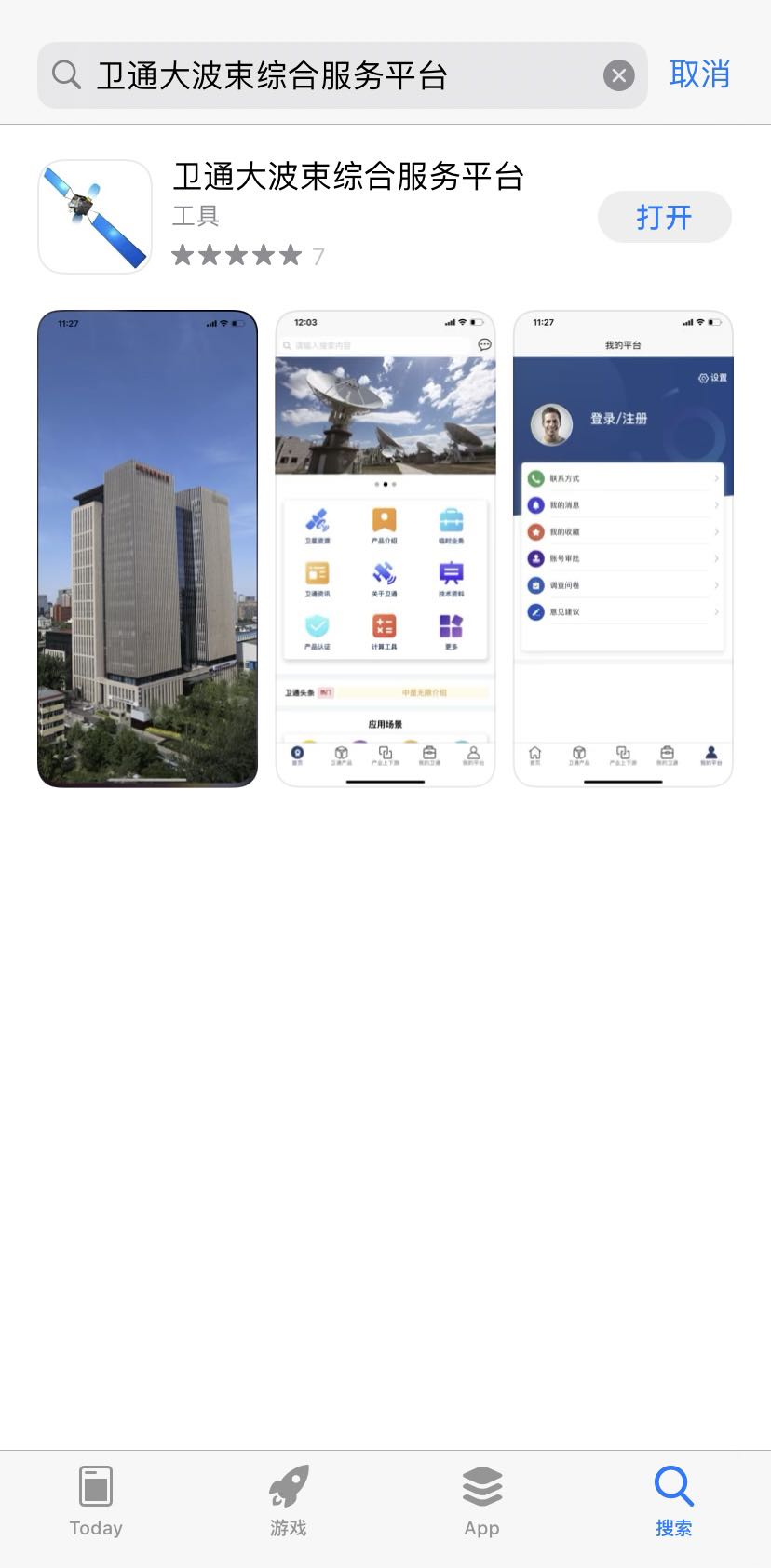View the building photo screenshot
The height and width of the screenshot is (1568, 771).
(x=147, y=549)
